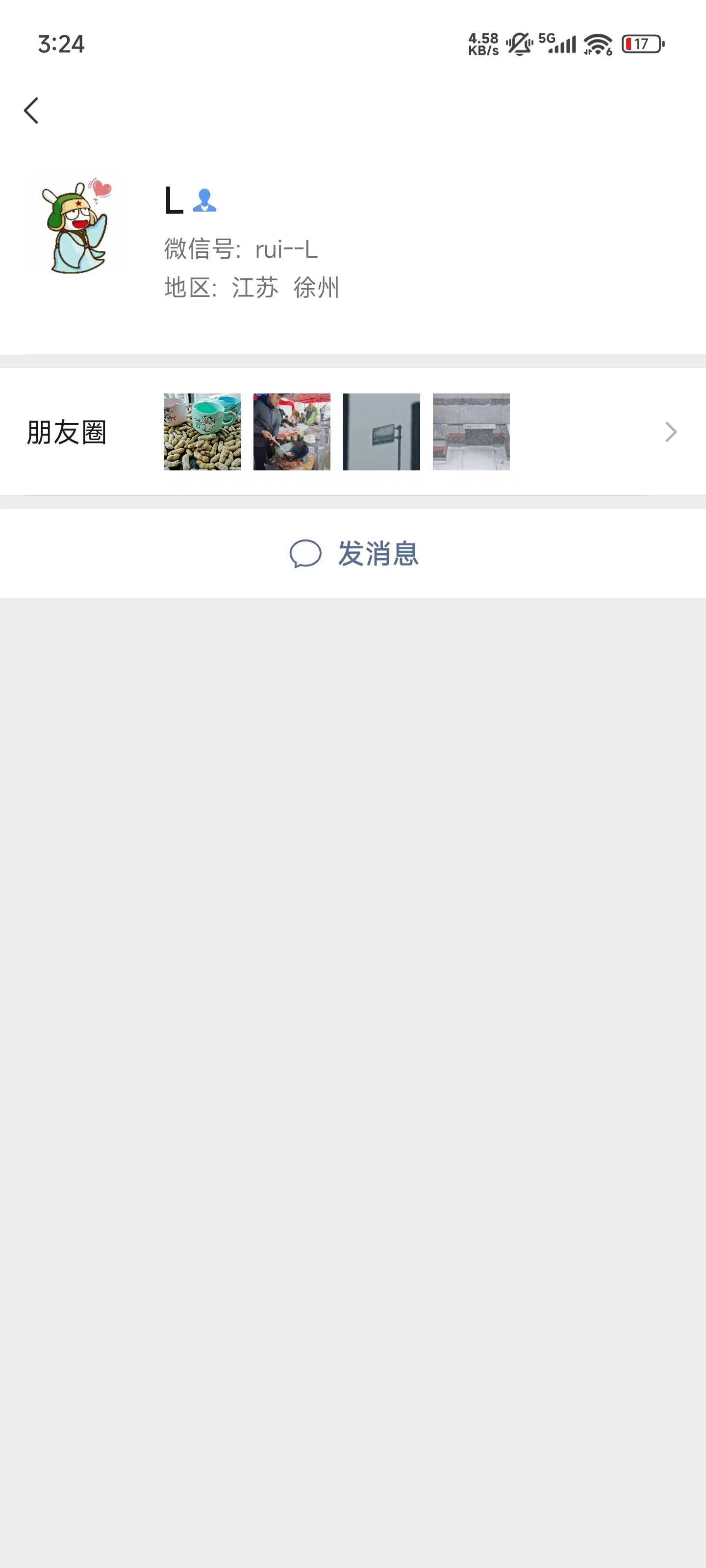This screenshot has width=706, height=1568.
Task: View L's profile avatar picture
Action: 75,225
